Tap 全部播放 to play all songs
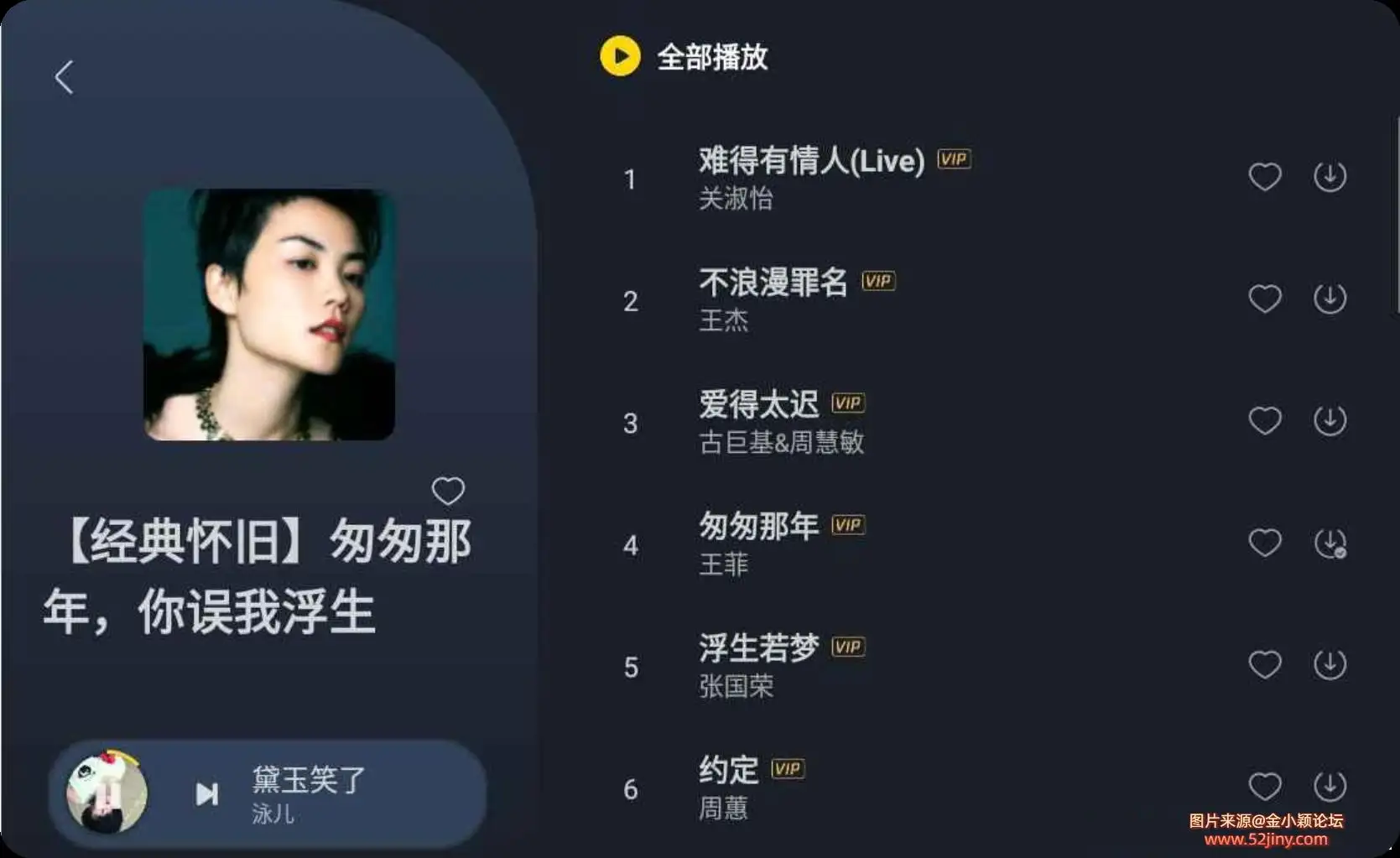The image size is (1400, 858). (684, 57)
